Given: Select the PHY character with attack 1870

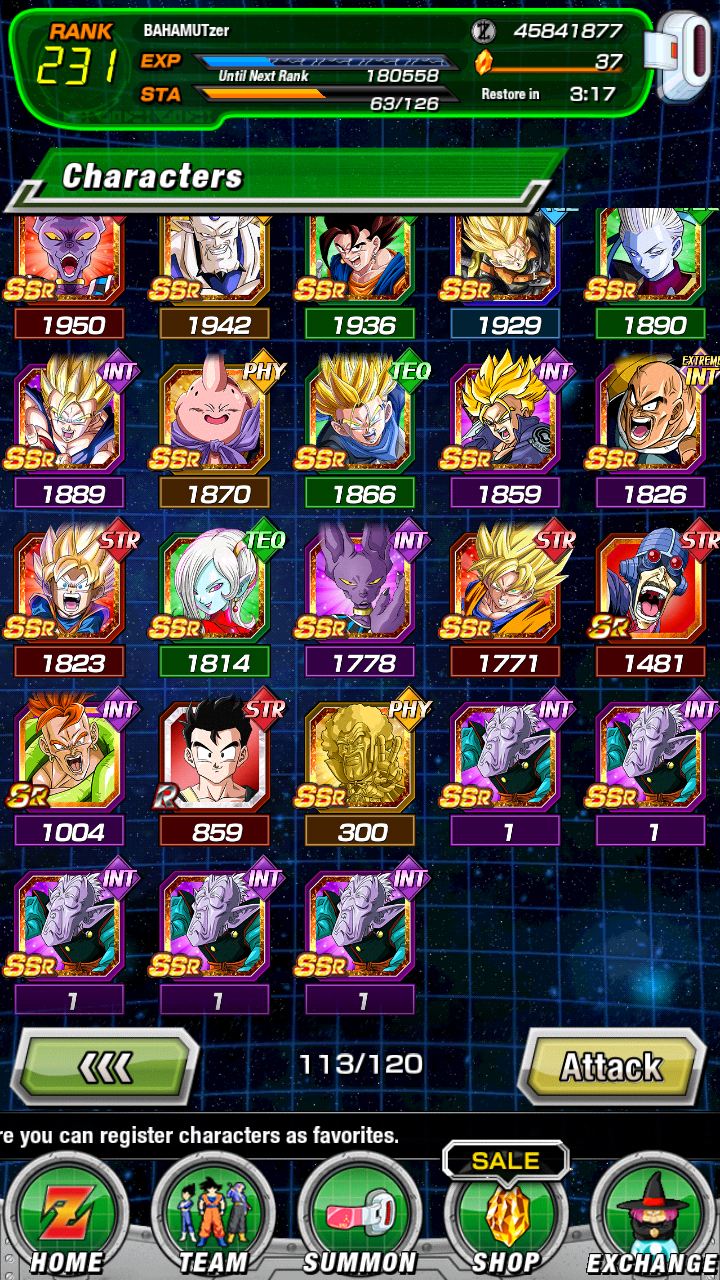Looking at the screenshot, I should pyautogui.click(x=215, y=420).
